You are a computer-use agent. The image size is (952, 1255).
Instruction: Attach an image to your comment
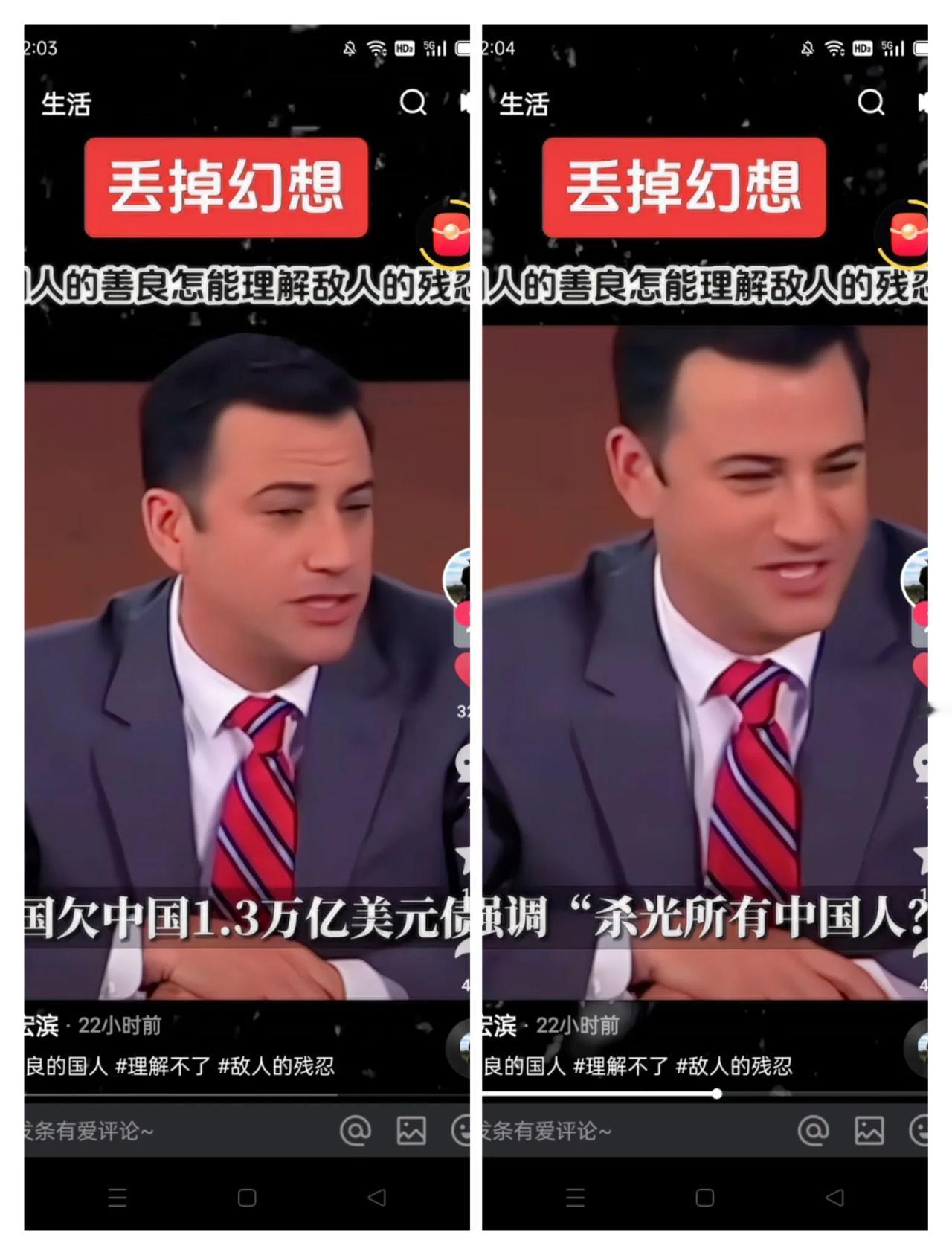868,1129
